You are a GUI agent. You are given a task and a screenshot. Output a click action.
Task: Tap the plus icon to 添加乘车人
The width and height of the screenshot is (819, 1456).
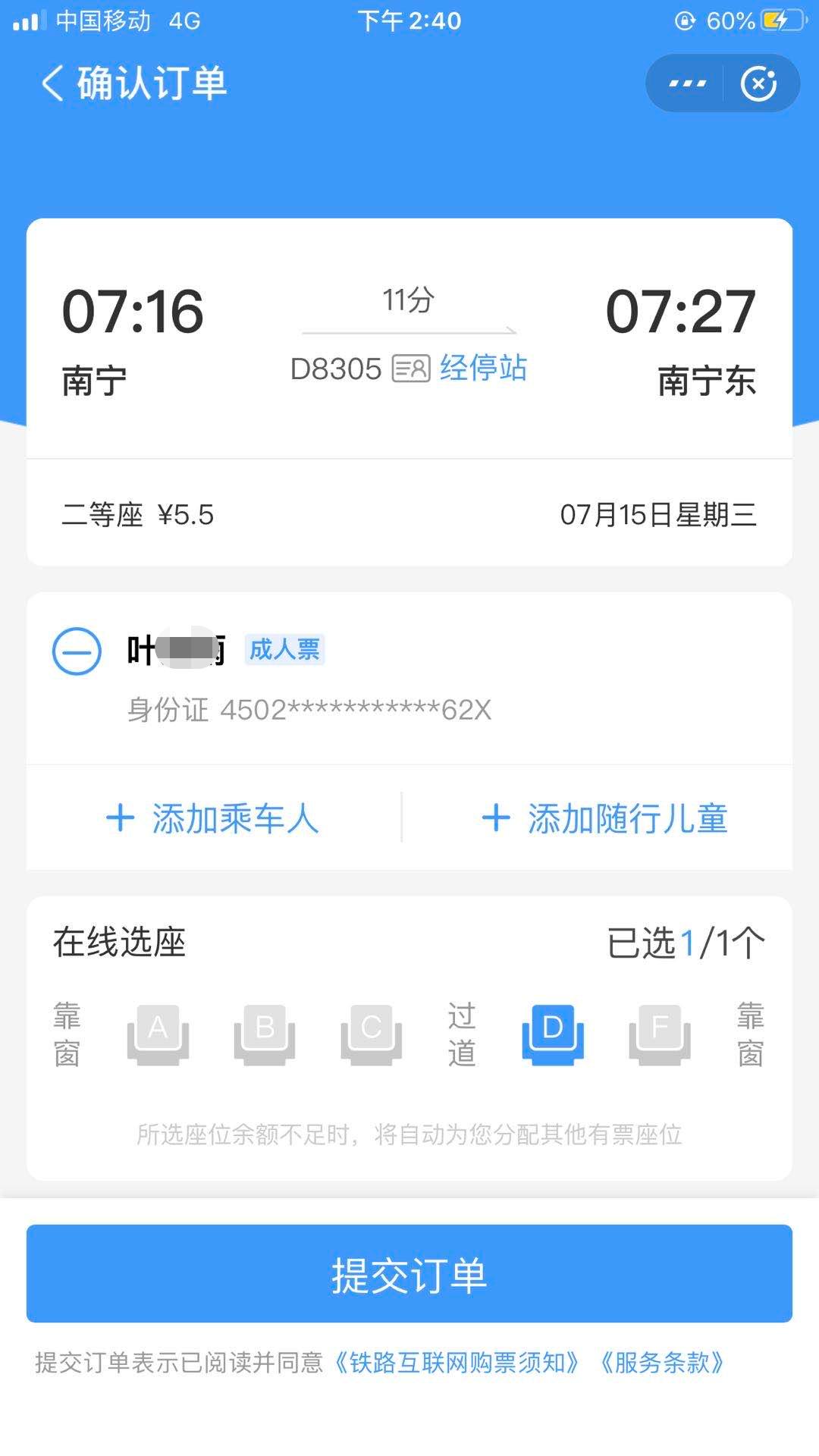[121, 819]
